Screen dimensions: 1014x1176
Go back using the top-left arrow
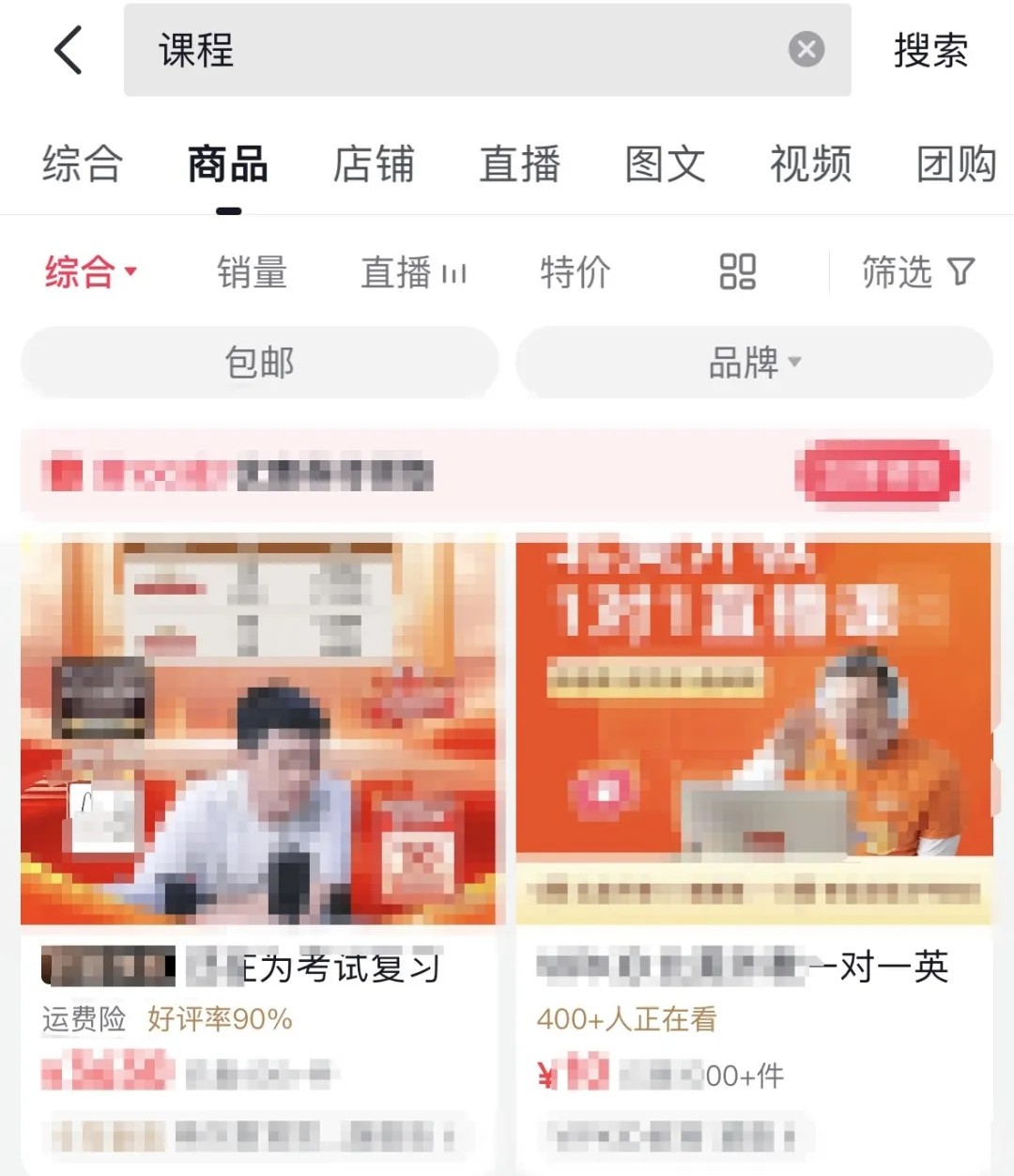pyautogui.click(x=68, y=50)
